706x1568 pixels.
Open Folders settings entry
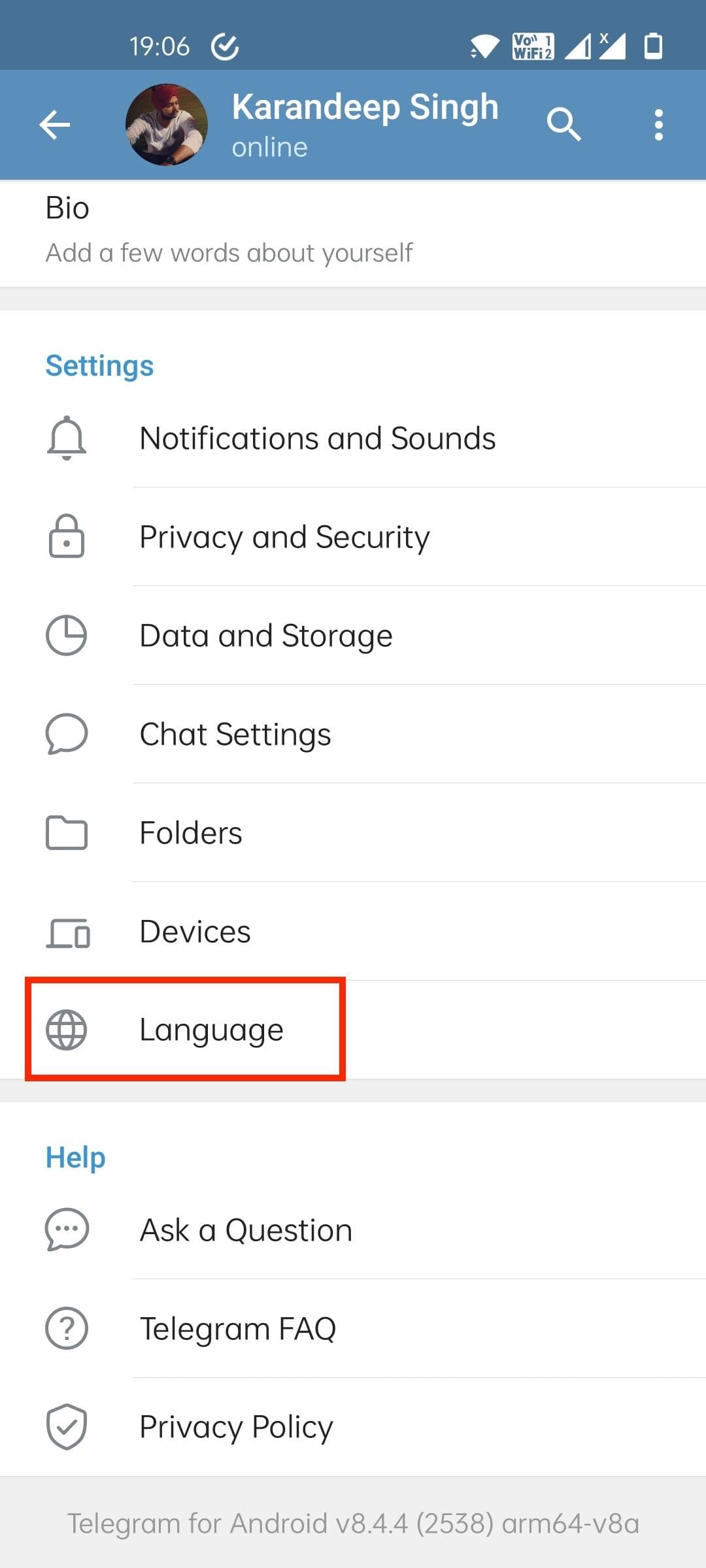pyautogui.click(x=190, y=833)
